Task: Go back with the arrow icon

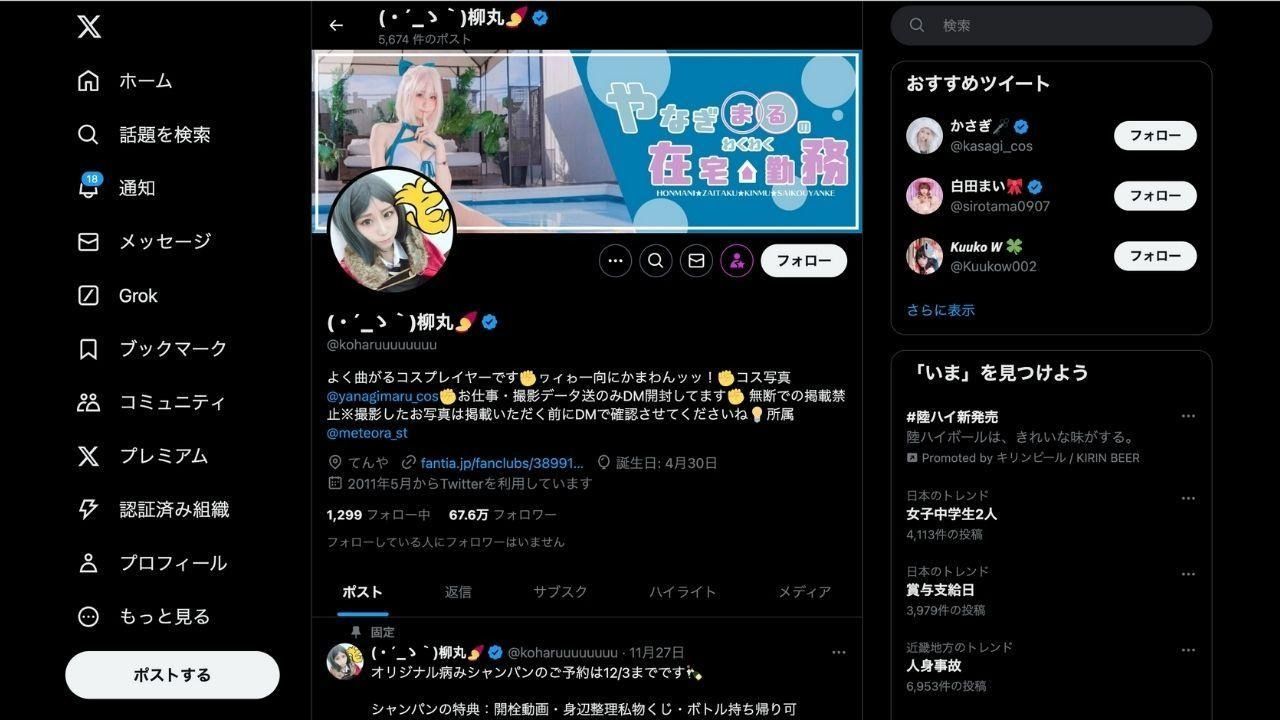Action: [x=336, y=25]
